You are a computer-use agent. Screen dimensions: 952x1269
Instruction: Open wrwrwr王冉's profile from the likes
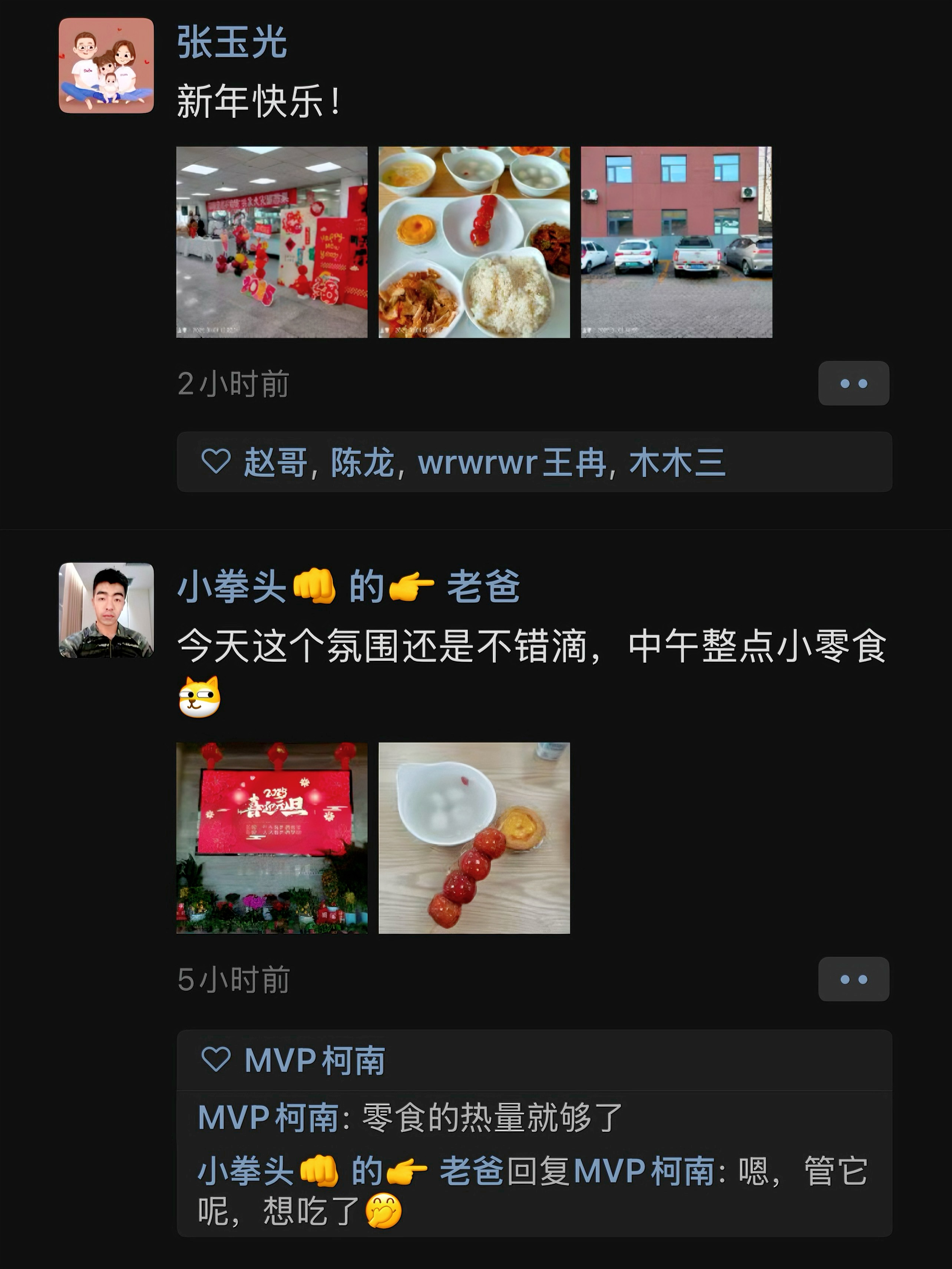point(512,462)
